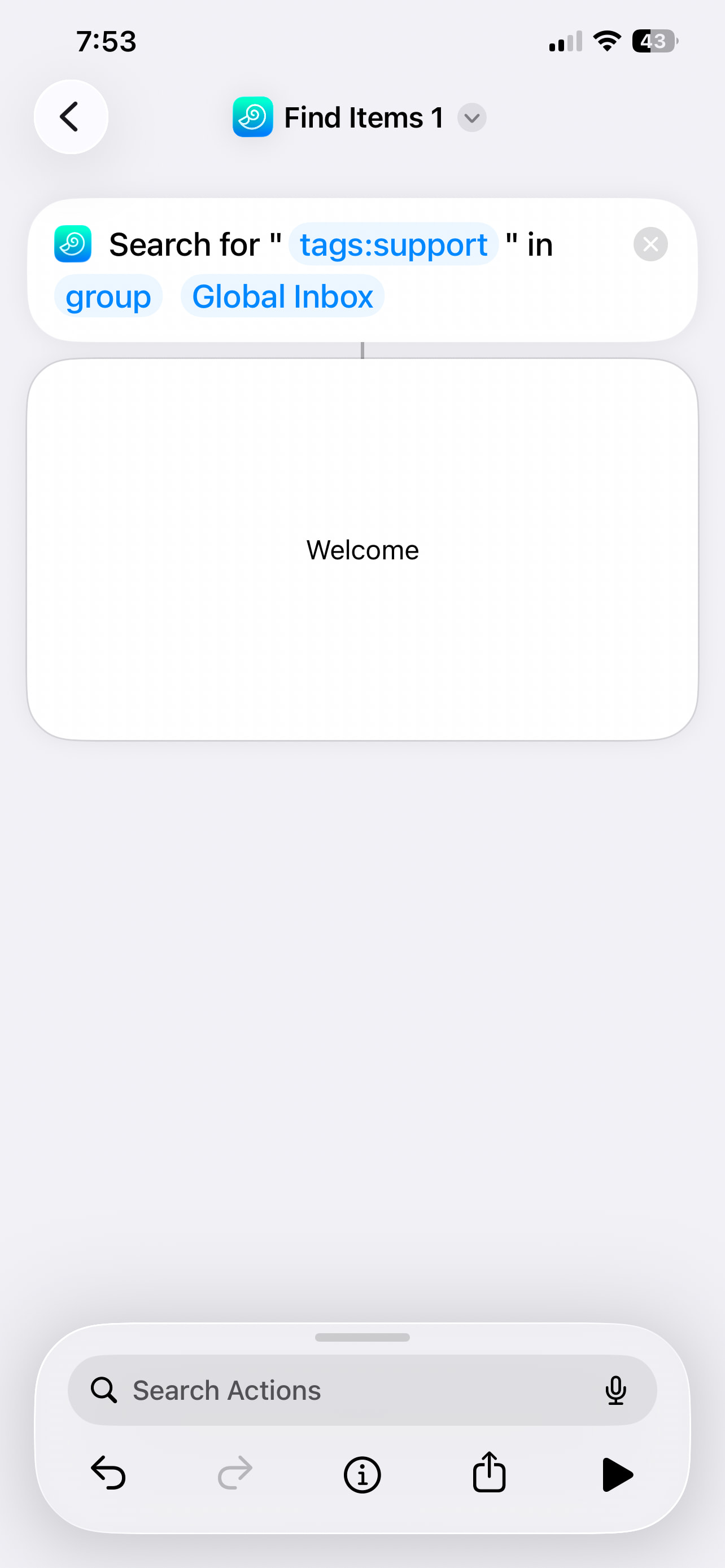Undo the last change
The image size is (725, 1568).
pos(108,1474)
